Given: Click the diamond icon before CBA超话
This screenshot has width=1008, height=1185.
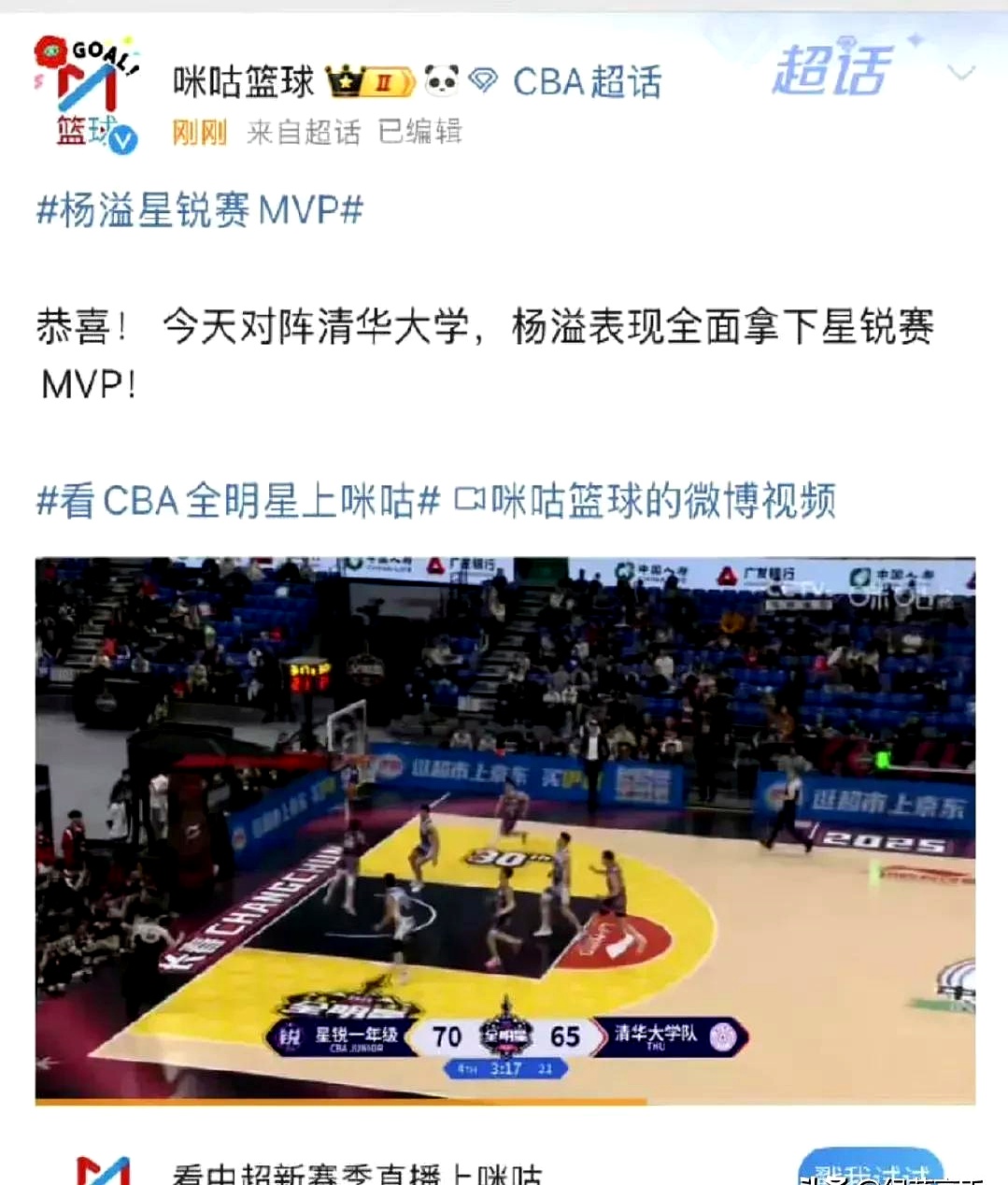Looking at the screenshot, I should click(482, 82).
